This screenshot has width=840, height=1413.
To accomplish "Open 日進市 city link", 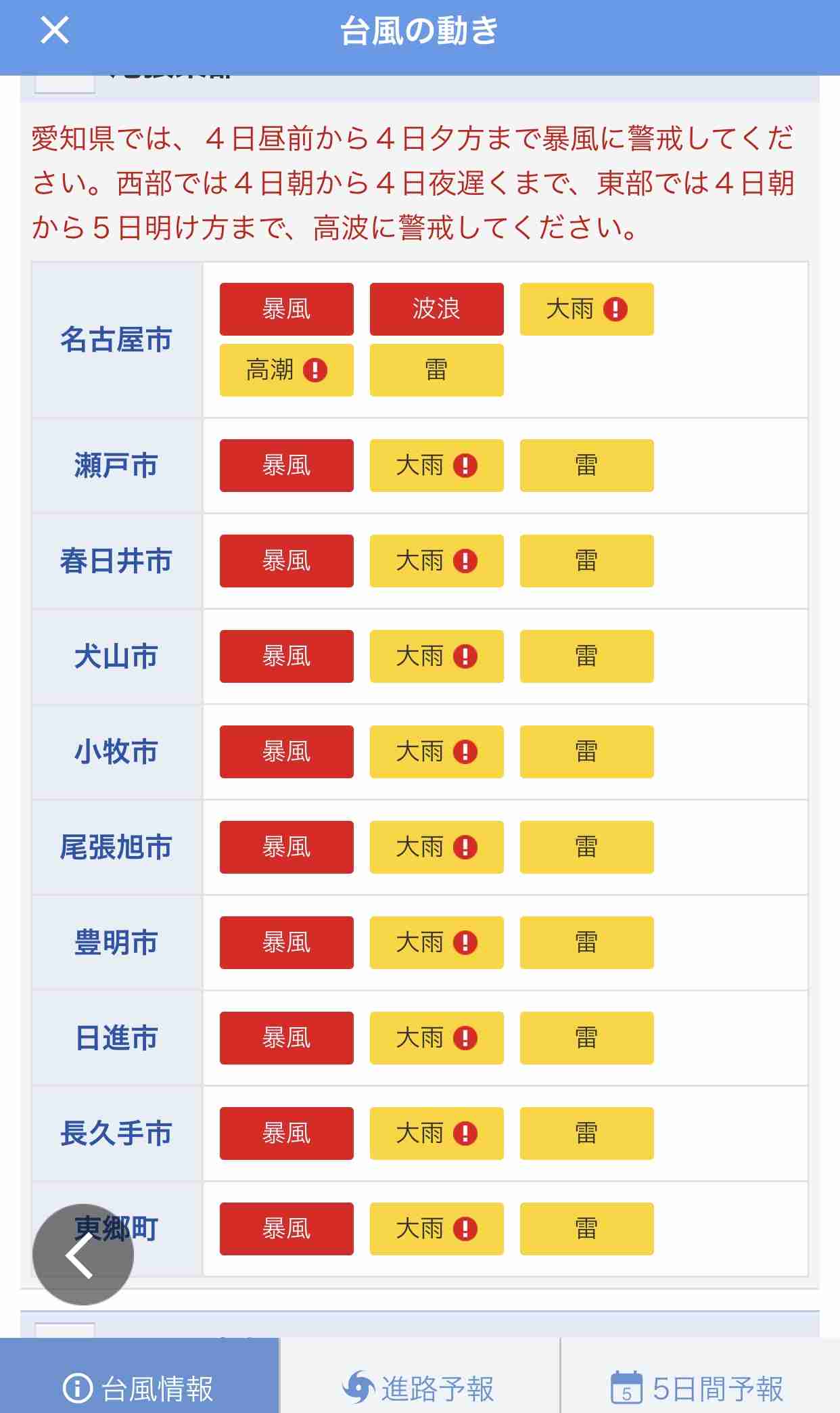I will 116,1038.
